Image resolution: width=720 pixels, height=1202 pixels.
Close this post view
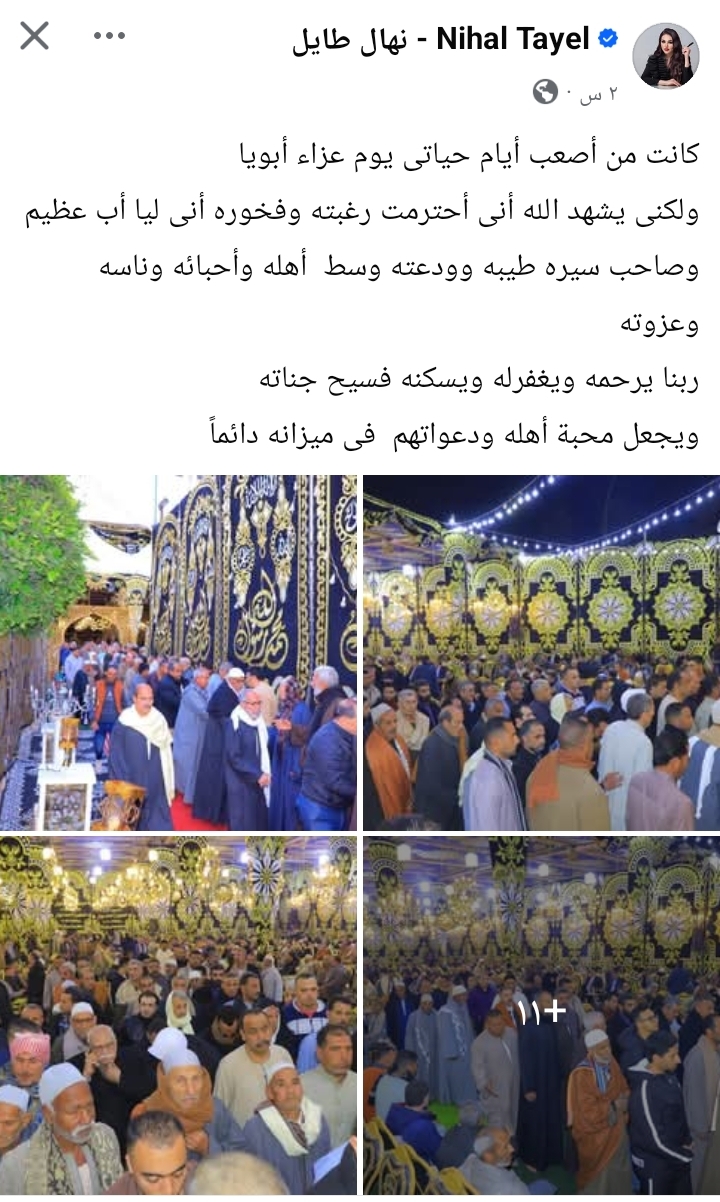35,36
